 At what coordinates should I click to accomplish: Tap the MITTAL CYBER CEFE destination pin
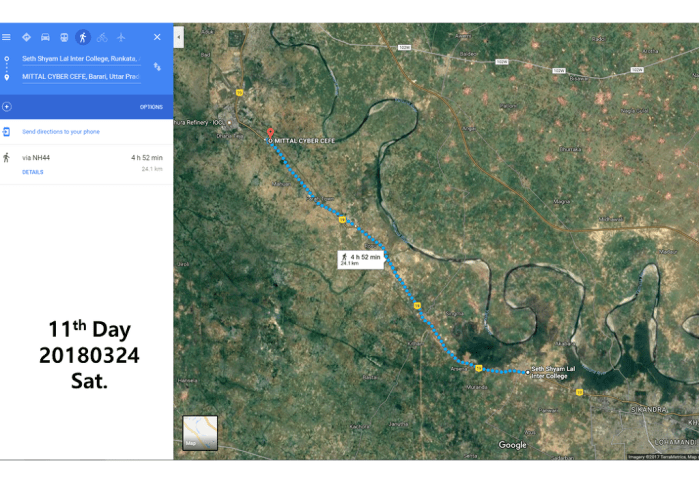[x=269, y=134]
